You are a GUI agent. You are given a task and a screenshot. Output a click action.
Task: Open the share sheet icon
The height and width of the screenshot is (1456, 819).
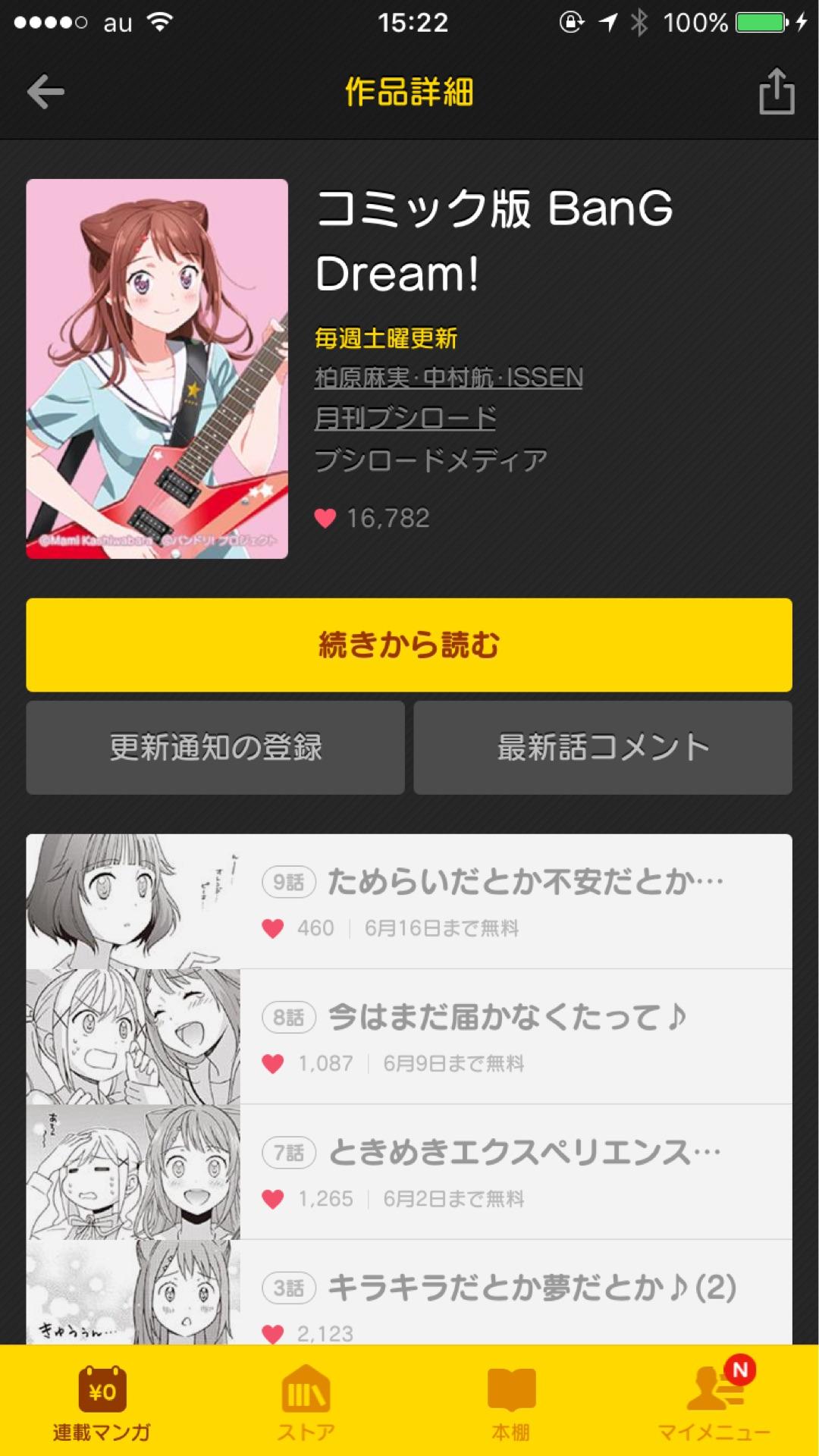[774, 89]
